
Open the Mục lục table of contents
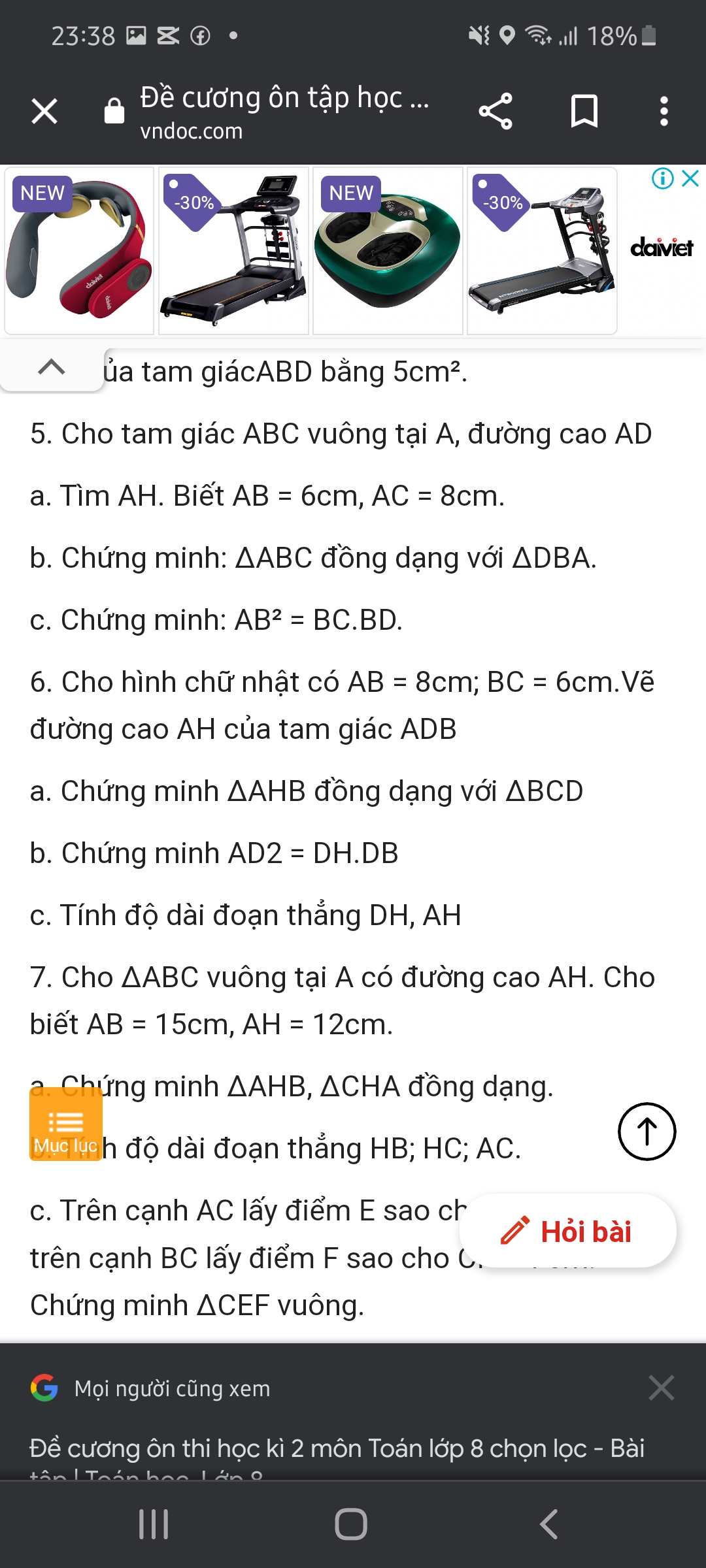click(x=66, y=1124)
